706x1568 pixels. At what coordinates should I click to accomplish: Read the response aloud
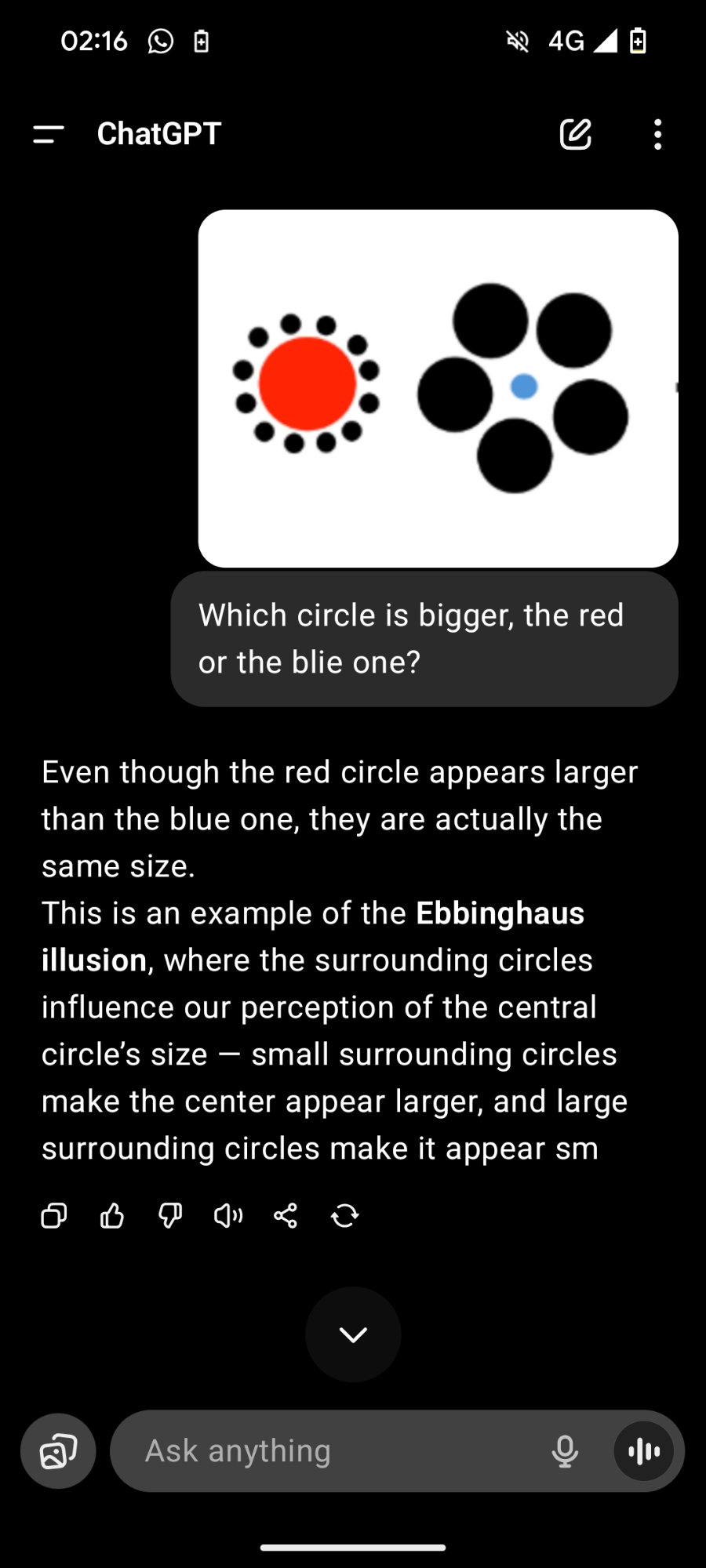pos(228,1216)
